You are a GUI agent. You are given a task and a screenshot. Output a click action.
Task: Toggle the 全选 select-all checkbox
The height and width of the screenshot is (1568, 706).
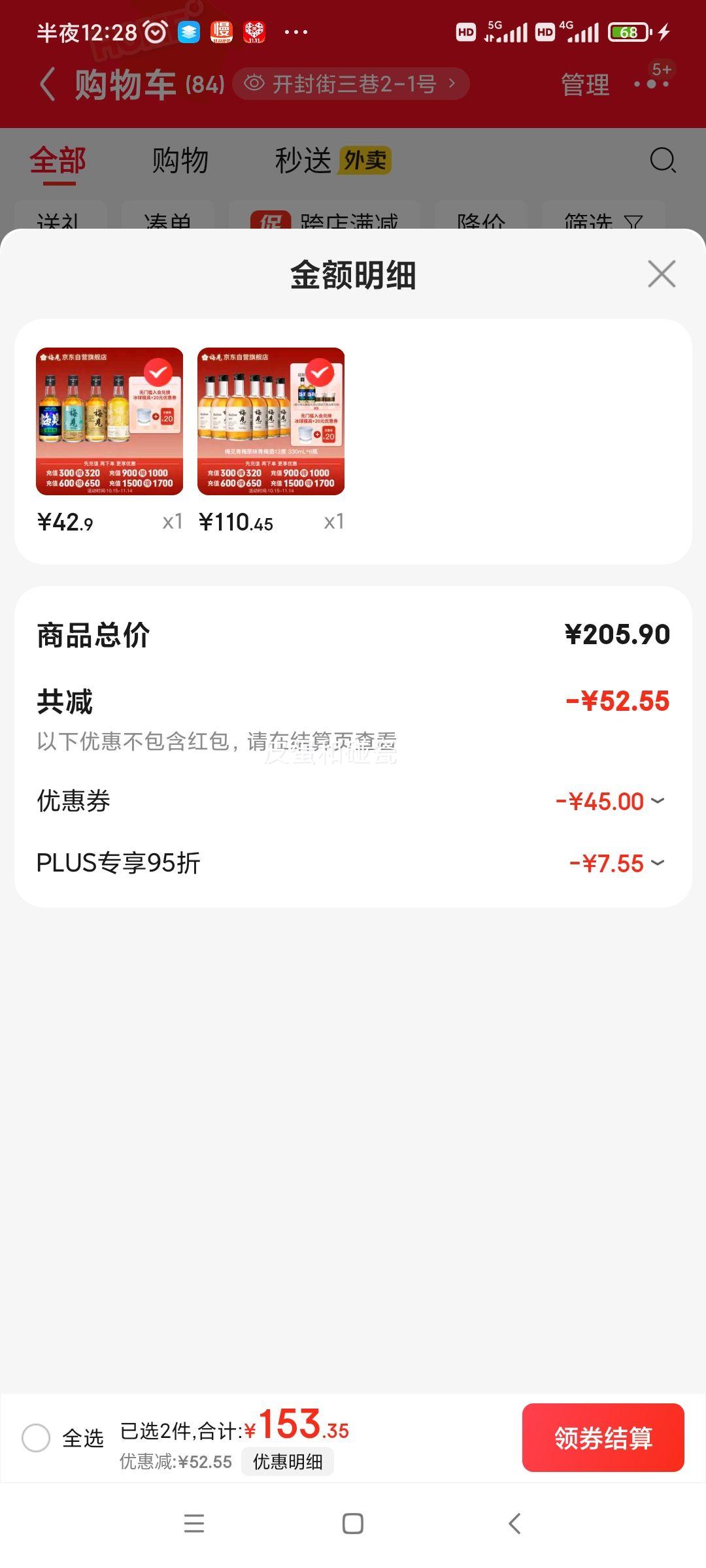(x=36, y=1437)
